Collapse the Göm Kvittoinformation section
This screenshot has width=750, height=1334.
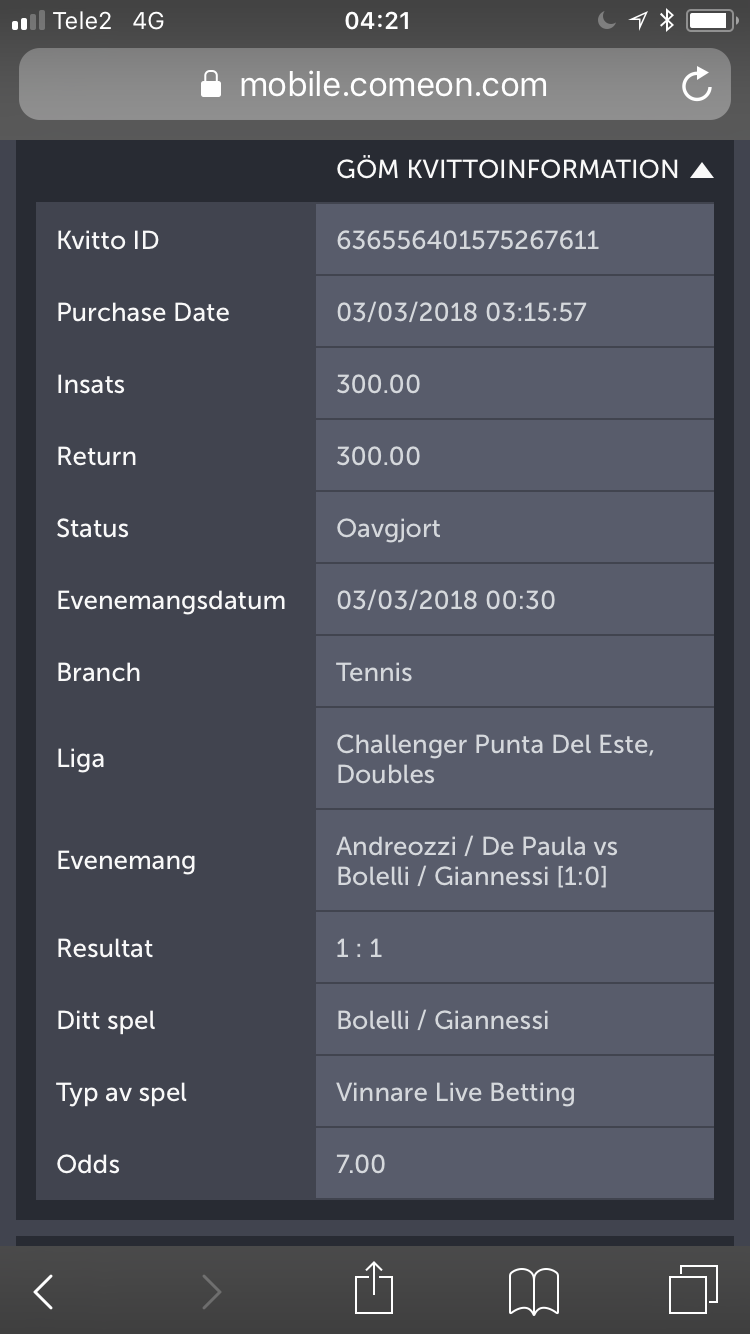coord(524,169)
